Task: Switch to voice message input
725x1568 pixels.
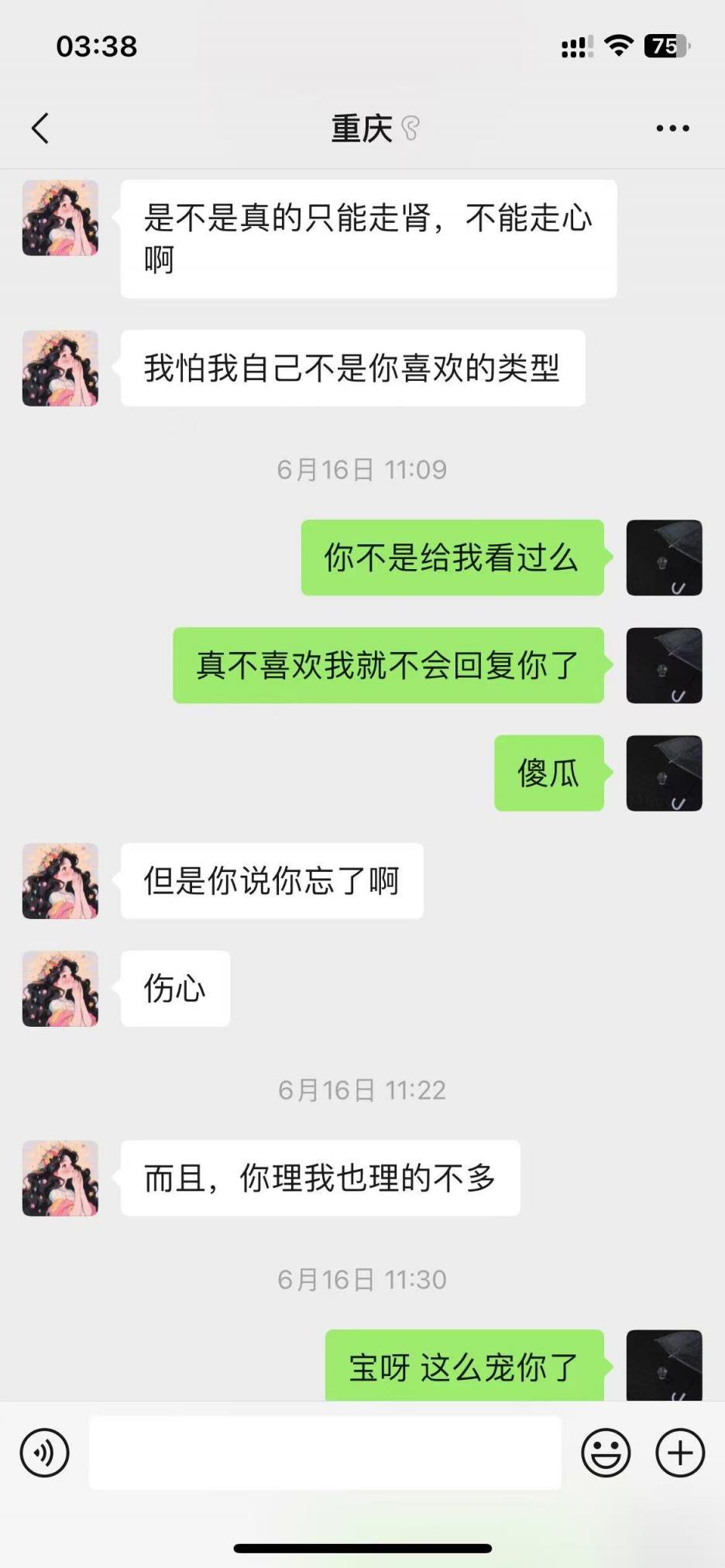Action: pyautogui.click(x=45, y=1453)
